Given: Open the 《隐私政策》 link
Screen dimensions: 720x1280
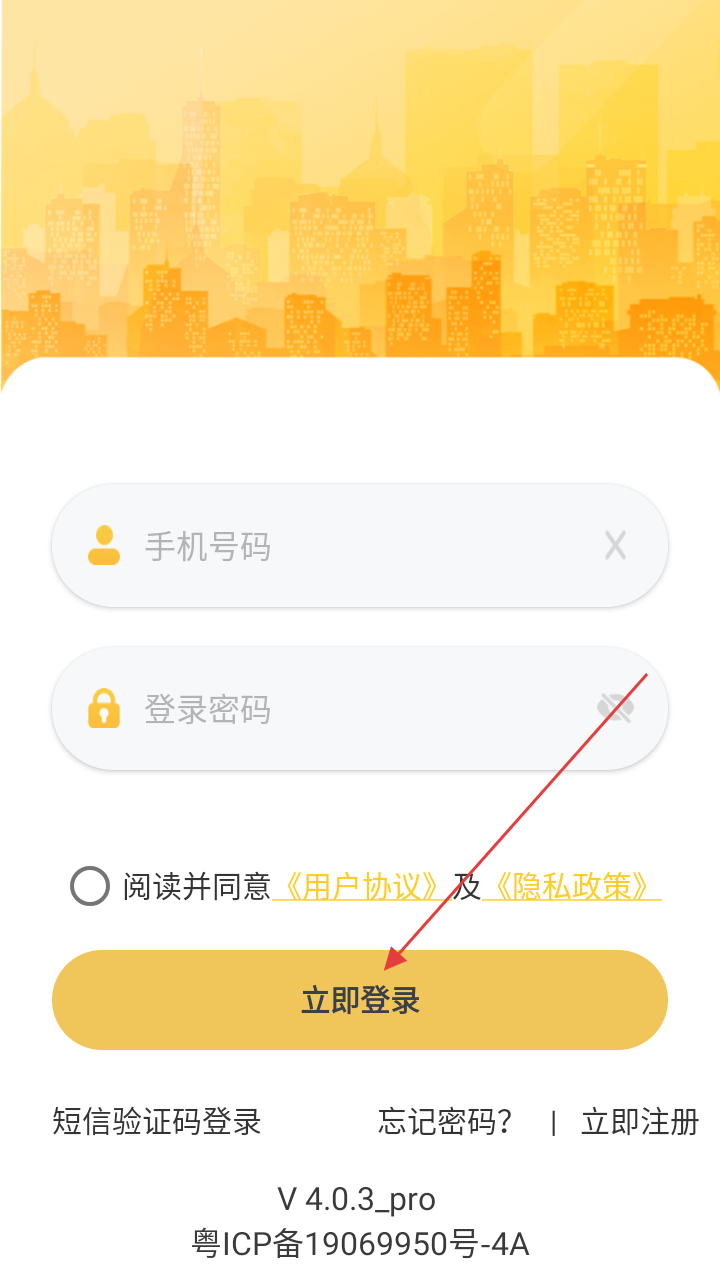Looking at the screenshot, I should pos(571,886).
